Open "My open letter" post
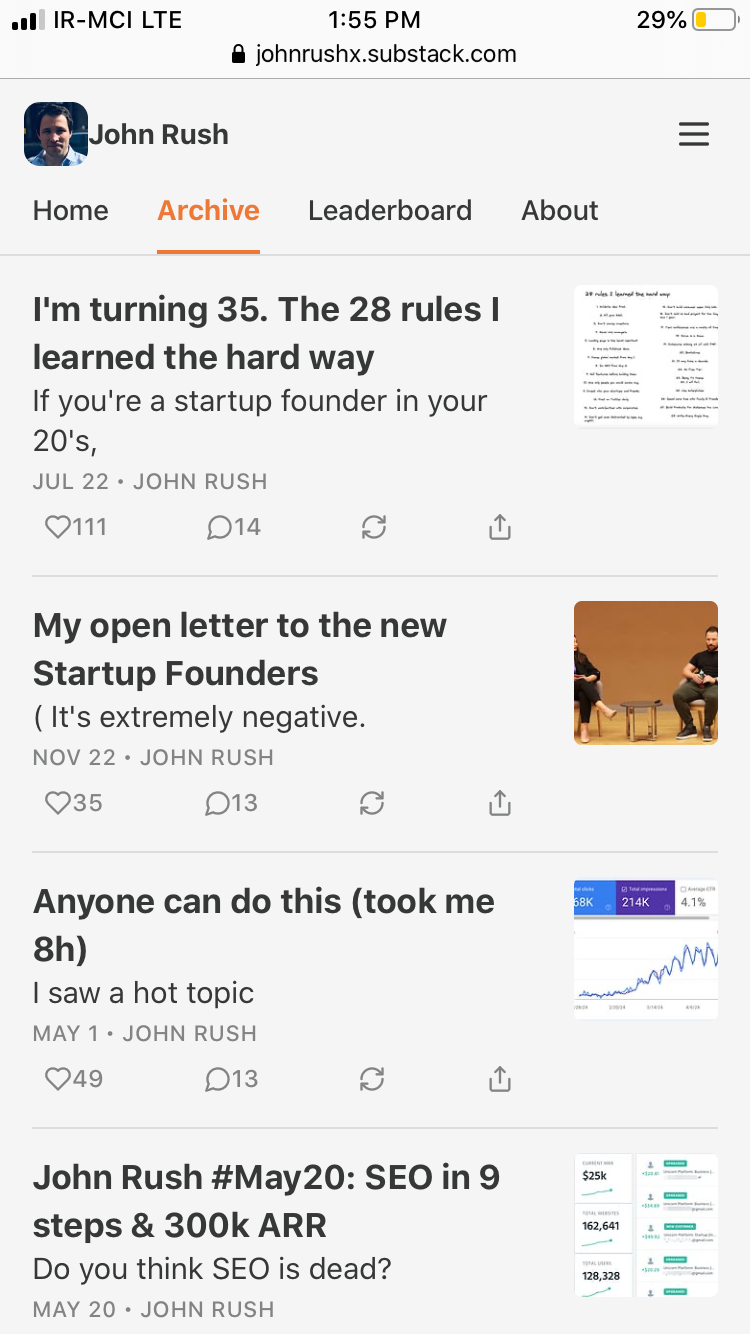750x1334 pixels. (x=240, y=649)
